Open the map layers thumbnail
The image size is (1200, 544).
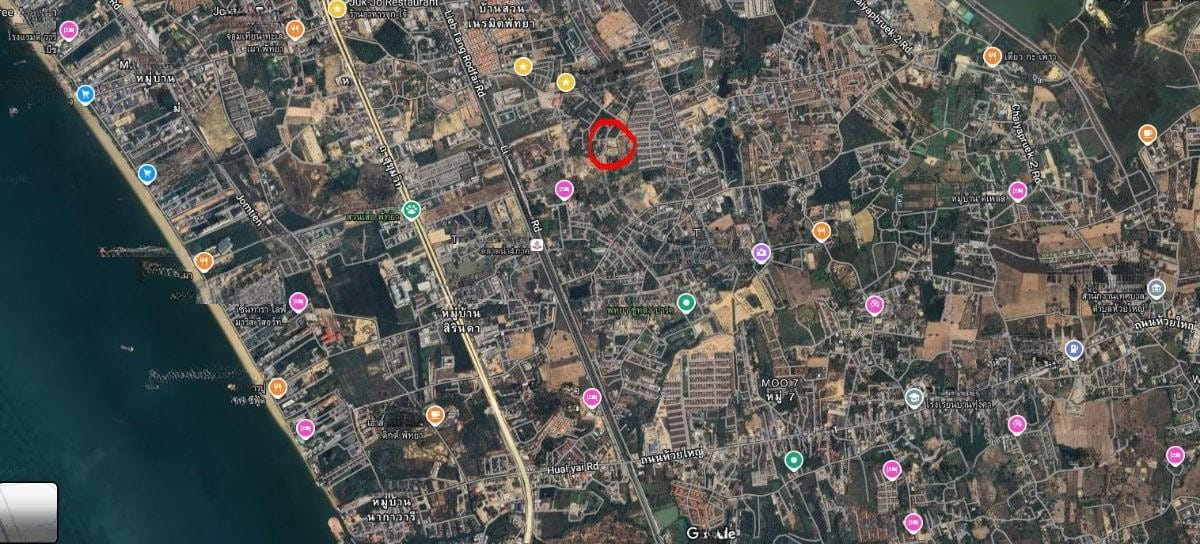29,498
